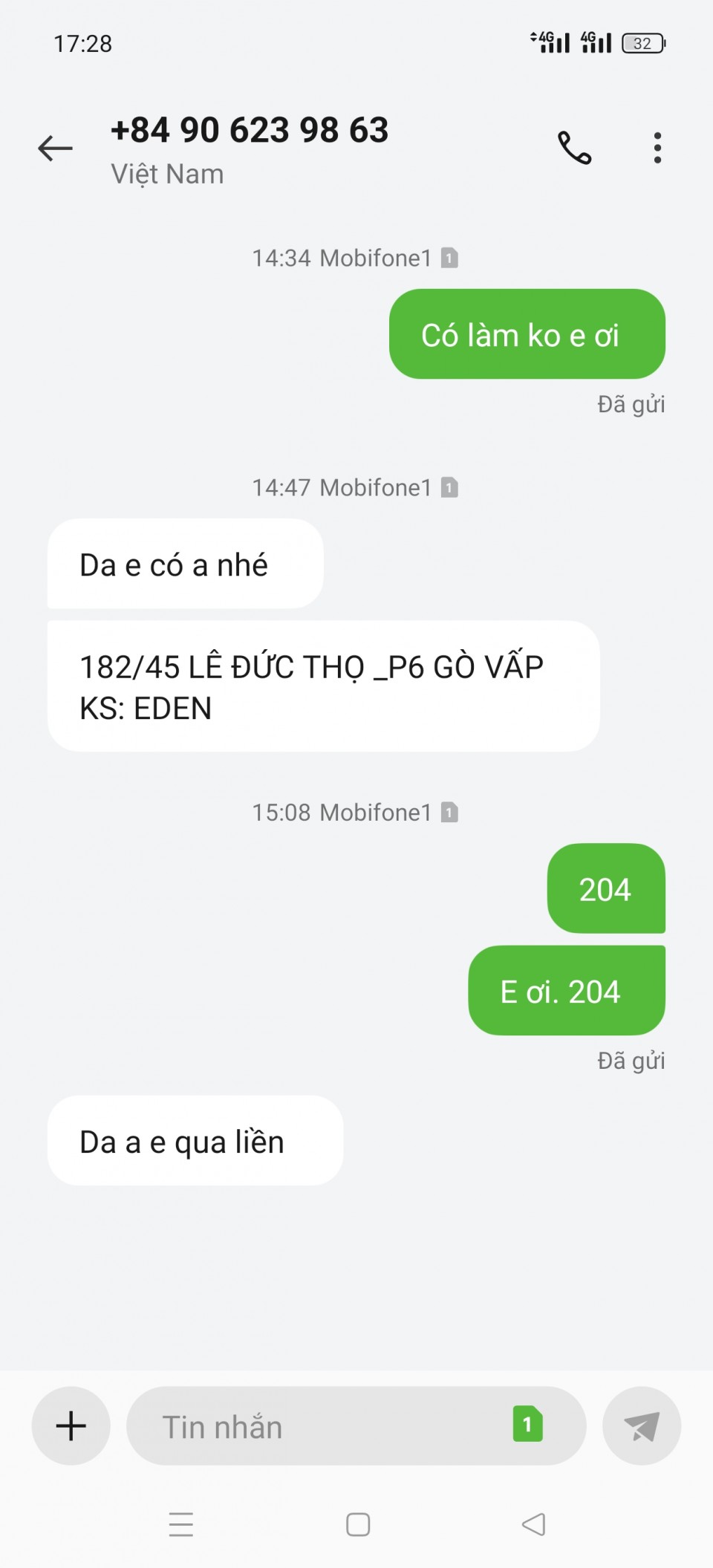Tap the plus attachment button
713x1568 pixels.
(71, 1425)
